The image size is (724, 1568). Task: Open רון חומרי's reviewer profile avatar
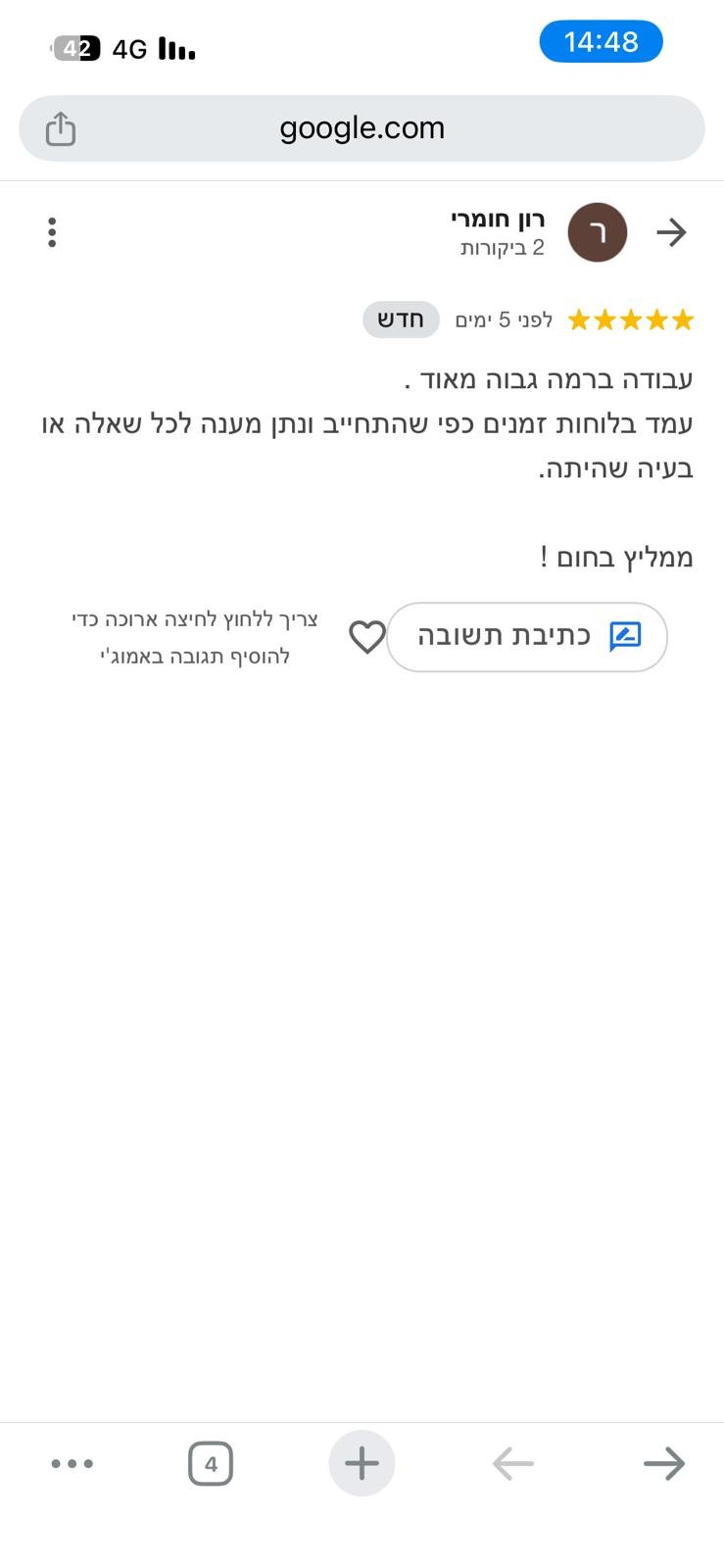click(598, 232)
